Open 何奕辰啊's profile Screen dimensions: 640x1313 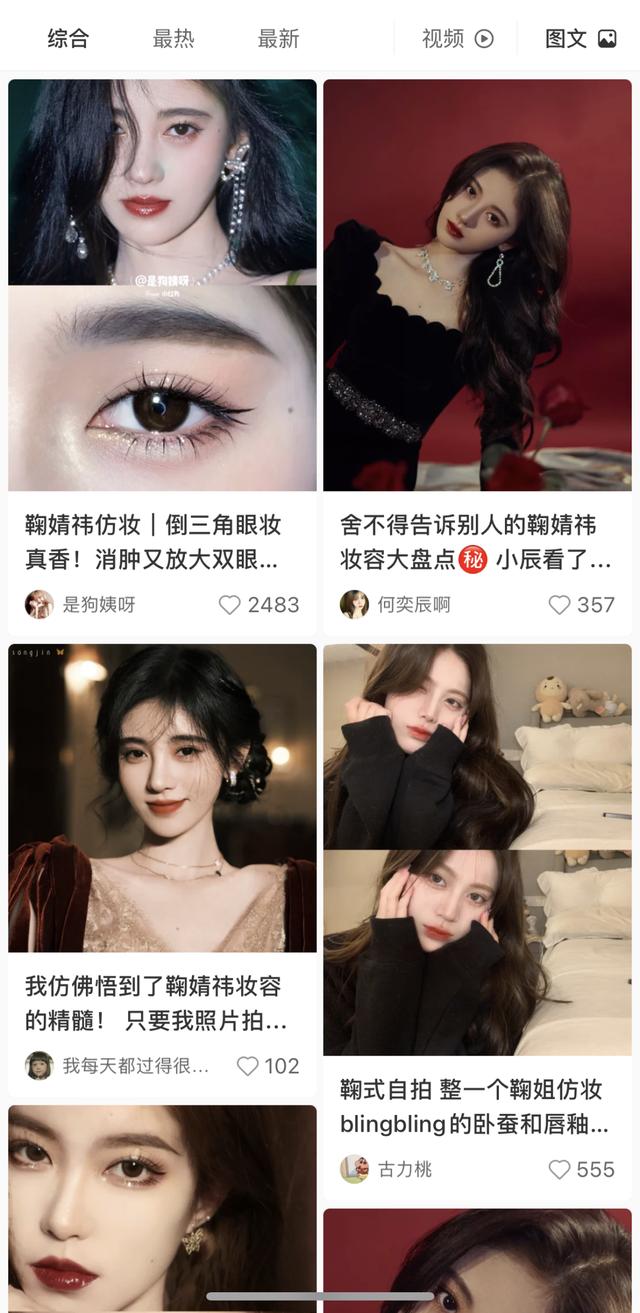pos(396,604)
